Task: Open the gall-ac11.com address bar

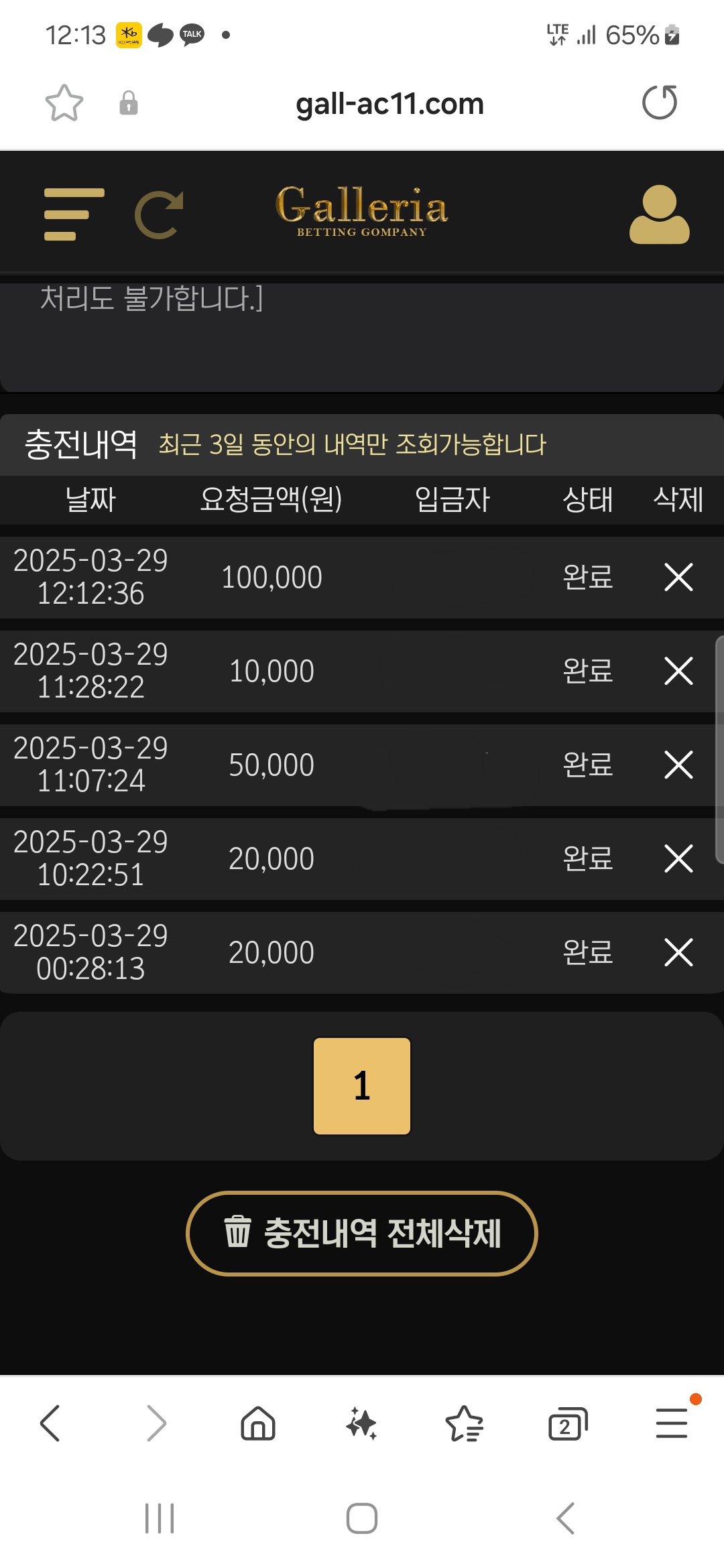Action: point(389,104)
